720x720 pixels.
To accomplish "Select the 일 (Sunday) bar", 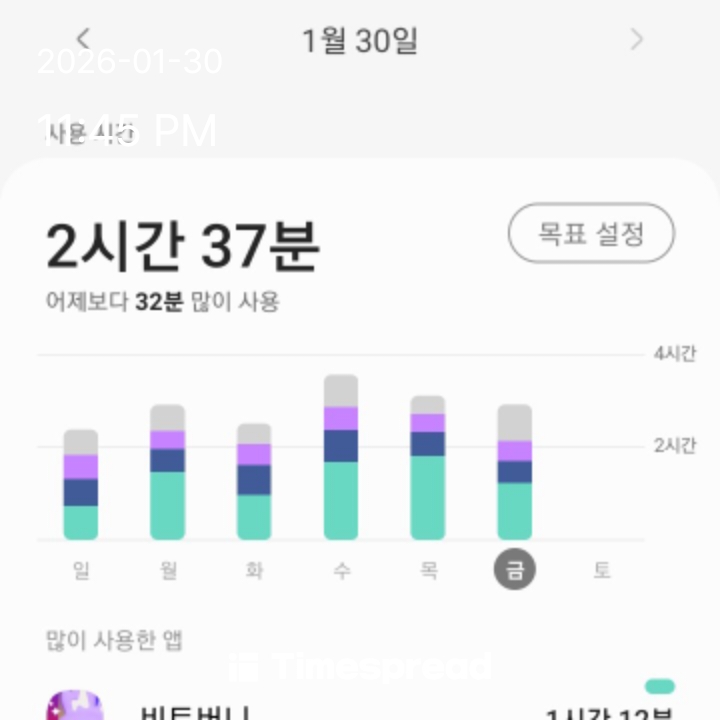I will pos(81,485).
